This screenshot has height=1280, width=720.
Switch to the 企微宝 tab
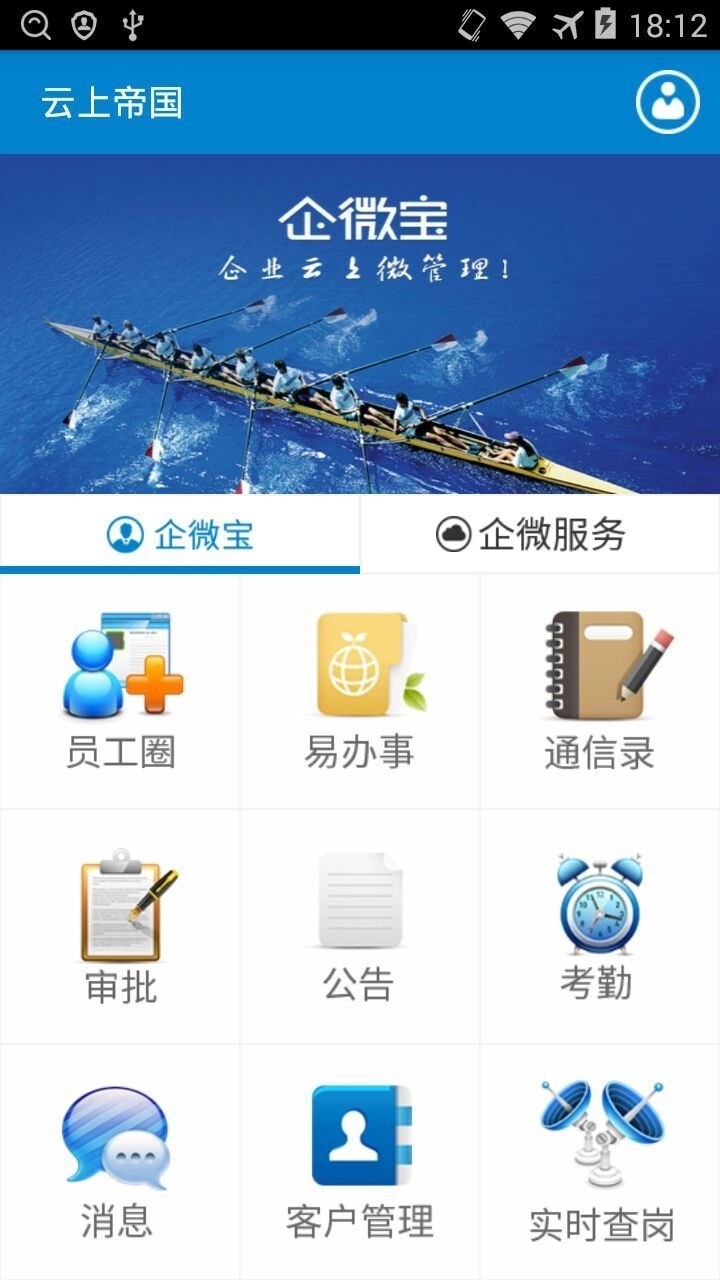click(x=180, y=535)
